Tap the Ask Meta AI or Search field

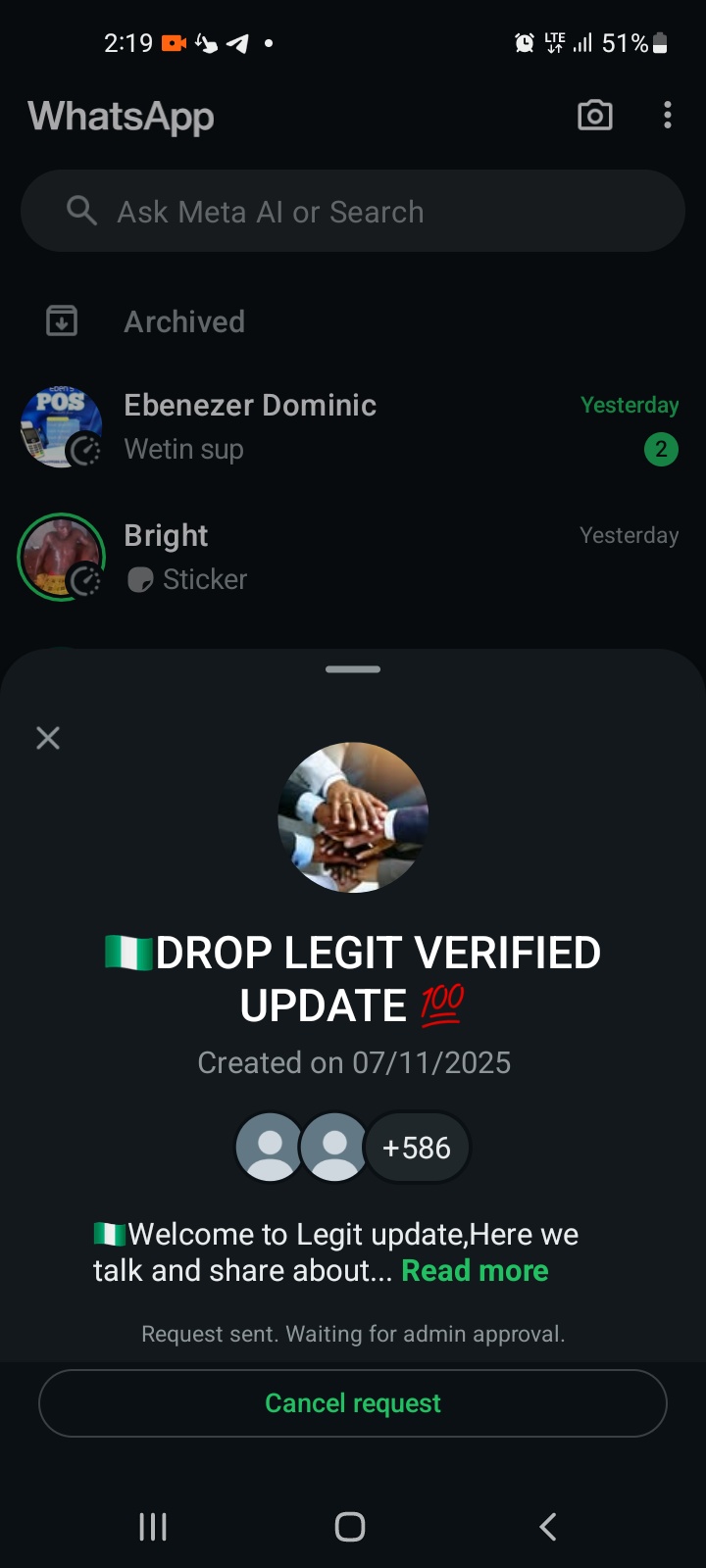click(353, 212)
